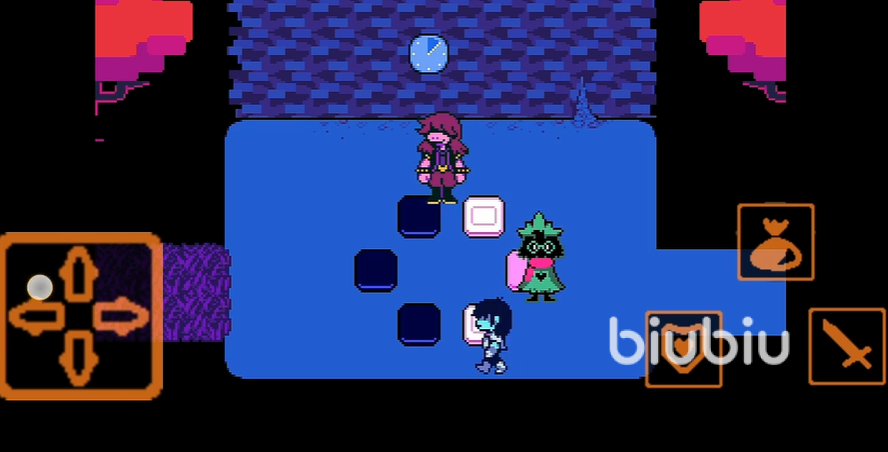Tap the shield action button
Image resolution: width=888 pixels, height=452 pixels.
point(683,349)
